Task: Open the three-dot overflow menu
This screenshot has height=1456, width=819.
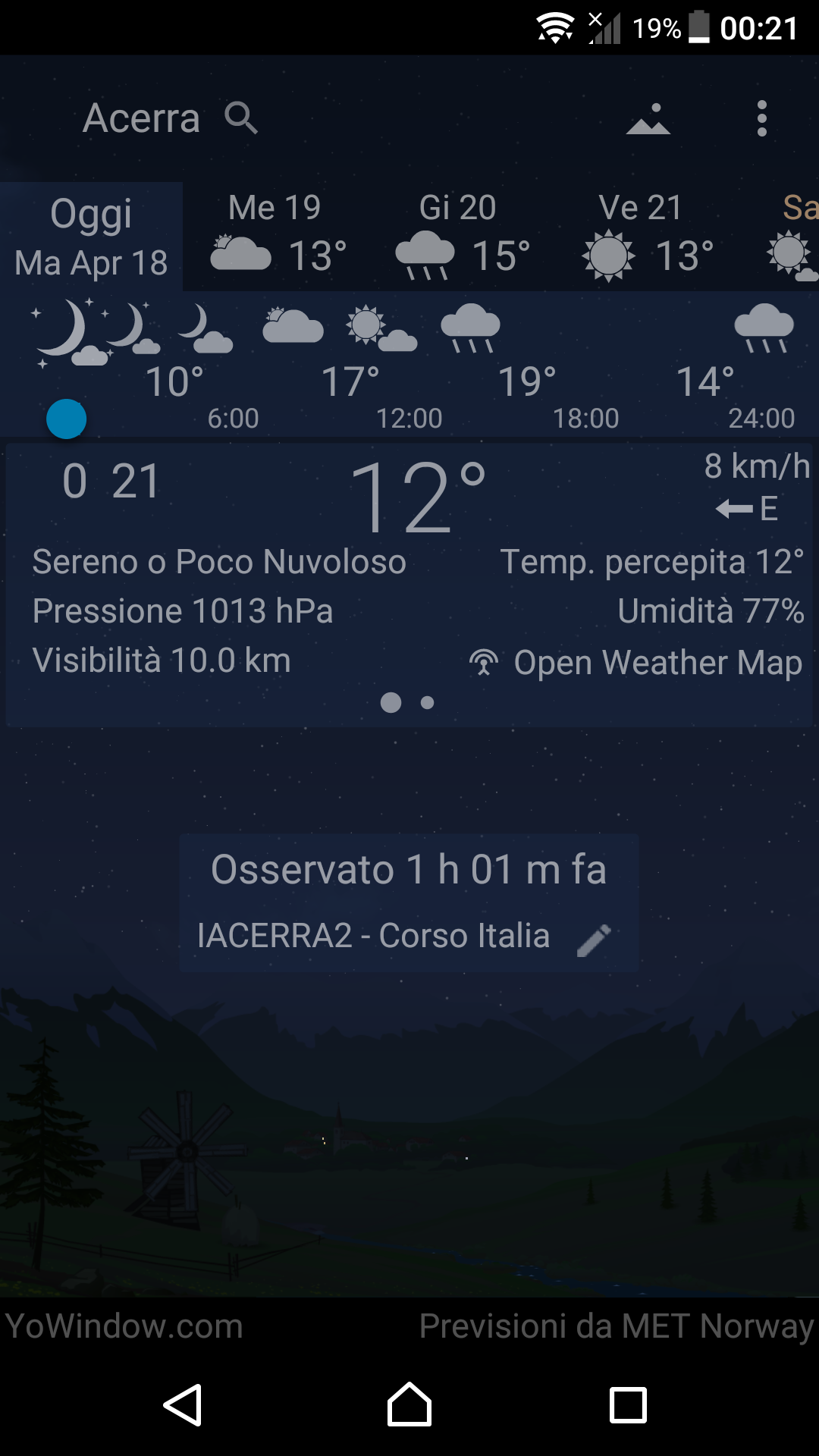Action: click(762, 119)
